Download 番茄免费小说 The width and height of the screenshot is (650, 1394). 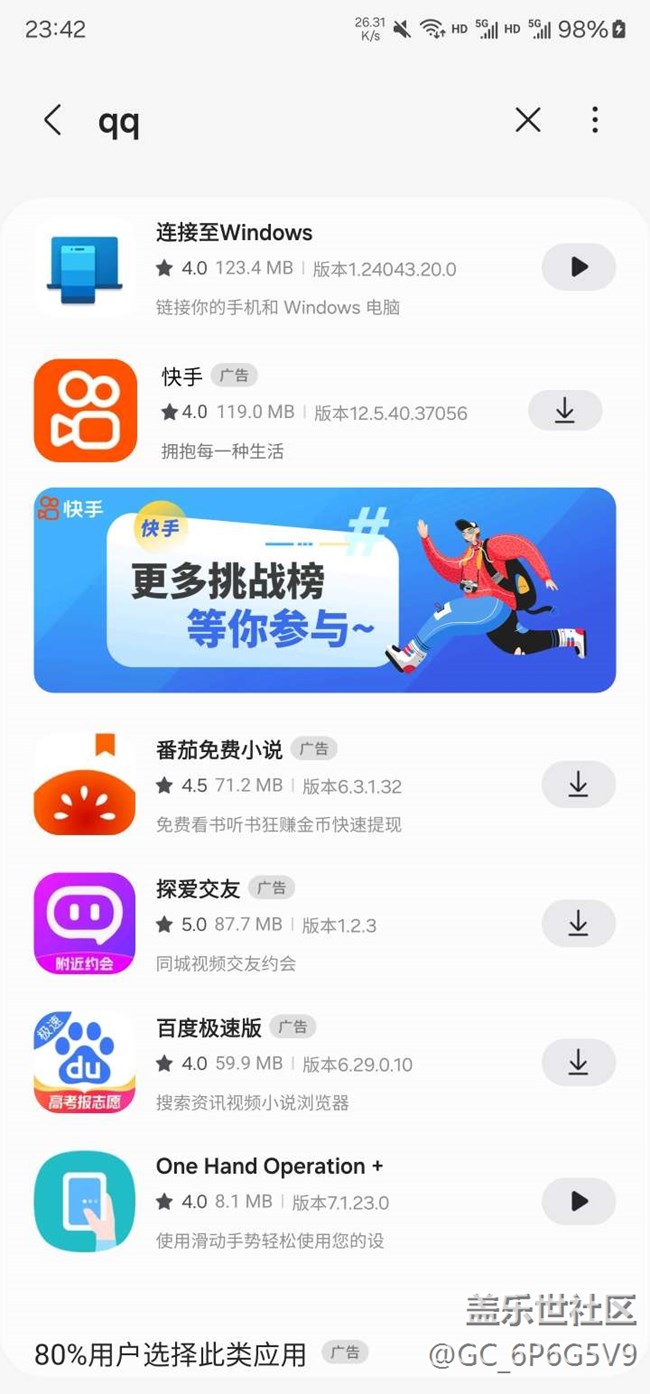pyautogui.click(x=578, y=785)
